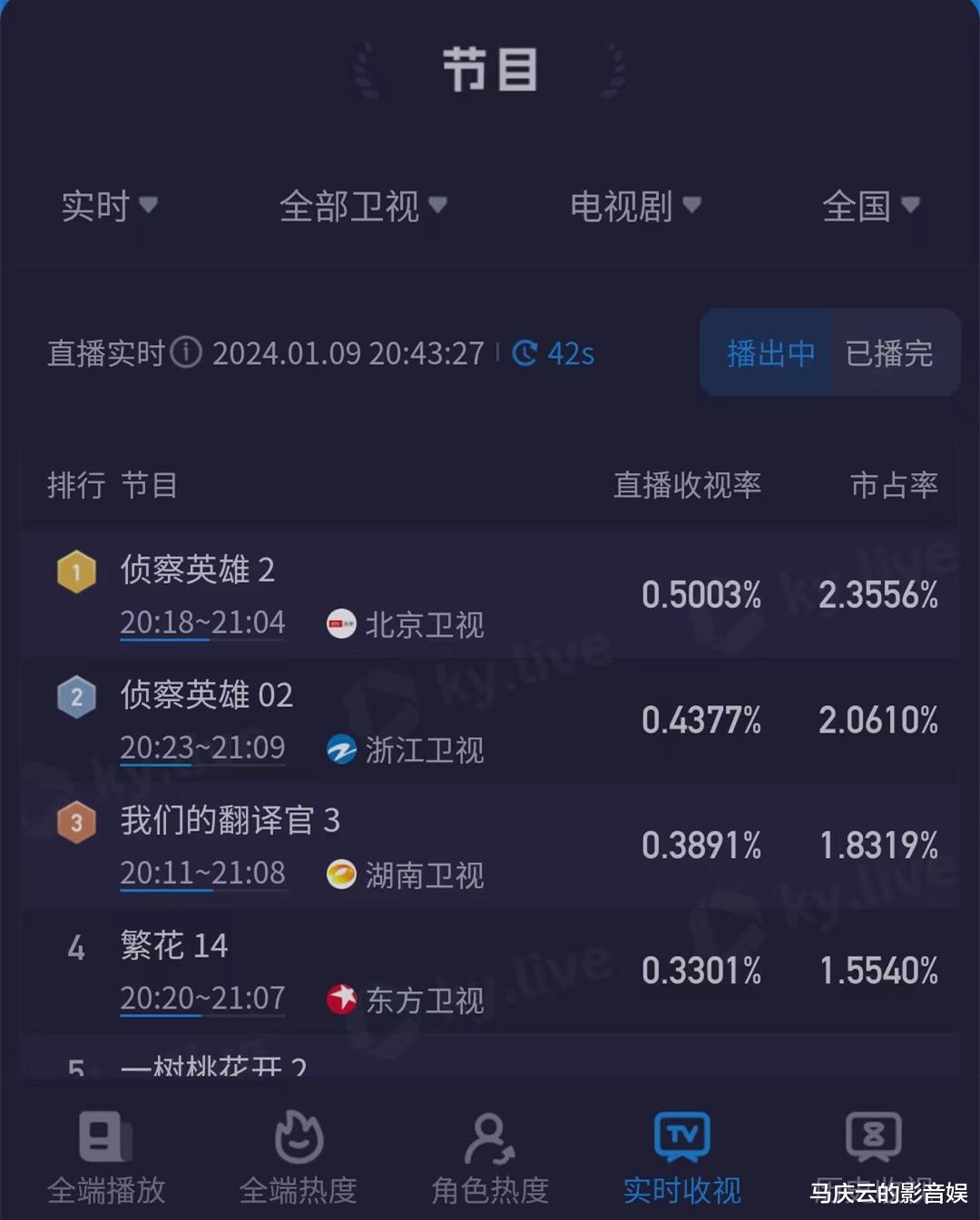This screenshot has height=1220, width=980.
Task: Select the 侦察英雄 2 program entry
Action: tap(197, 570)
